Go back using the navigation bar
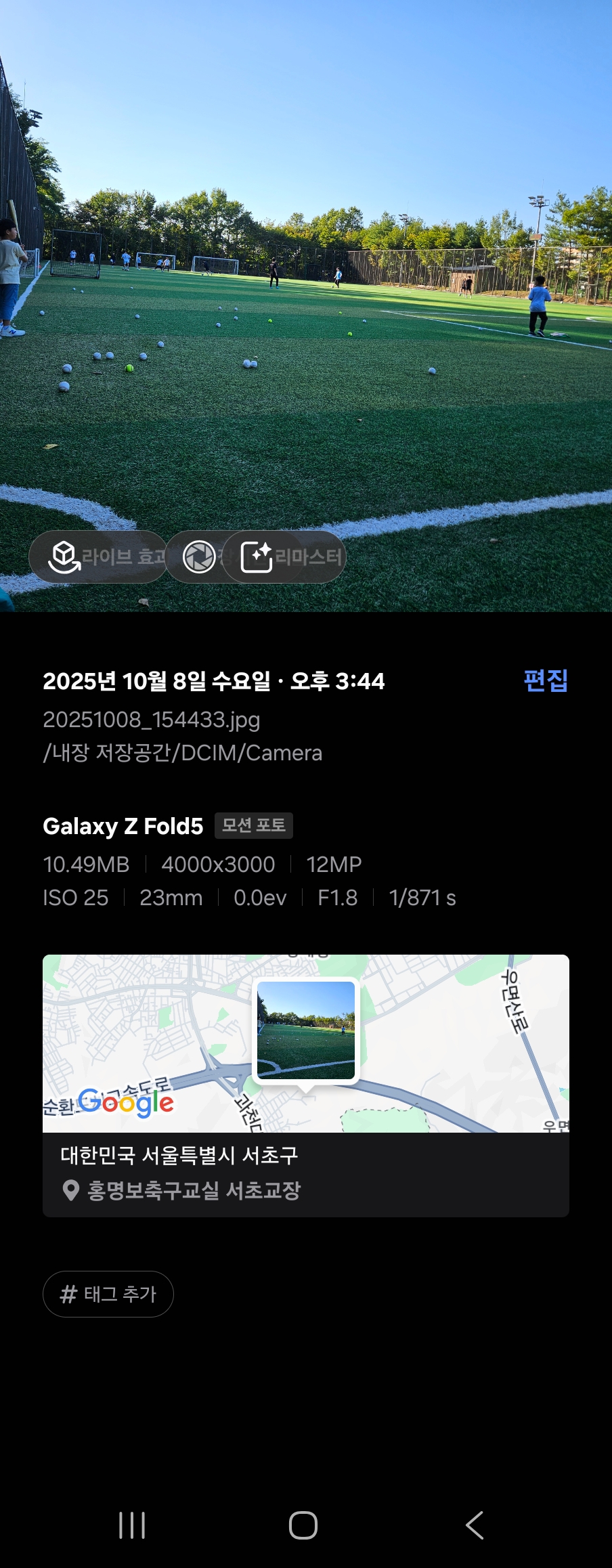The image size is (612, 1568). point(475,1525)
